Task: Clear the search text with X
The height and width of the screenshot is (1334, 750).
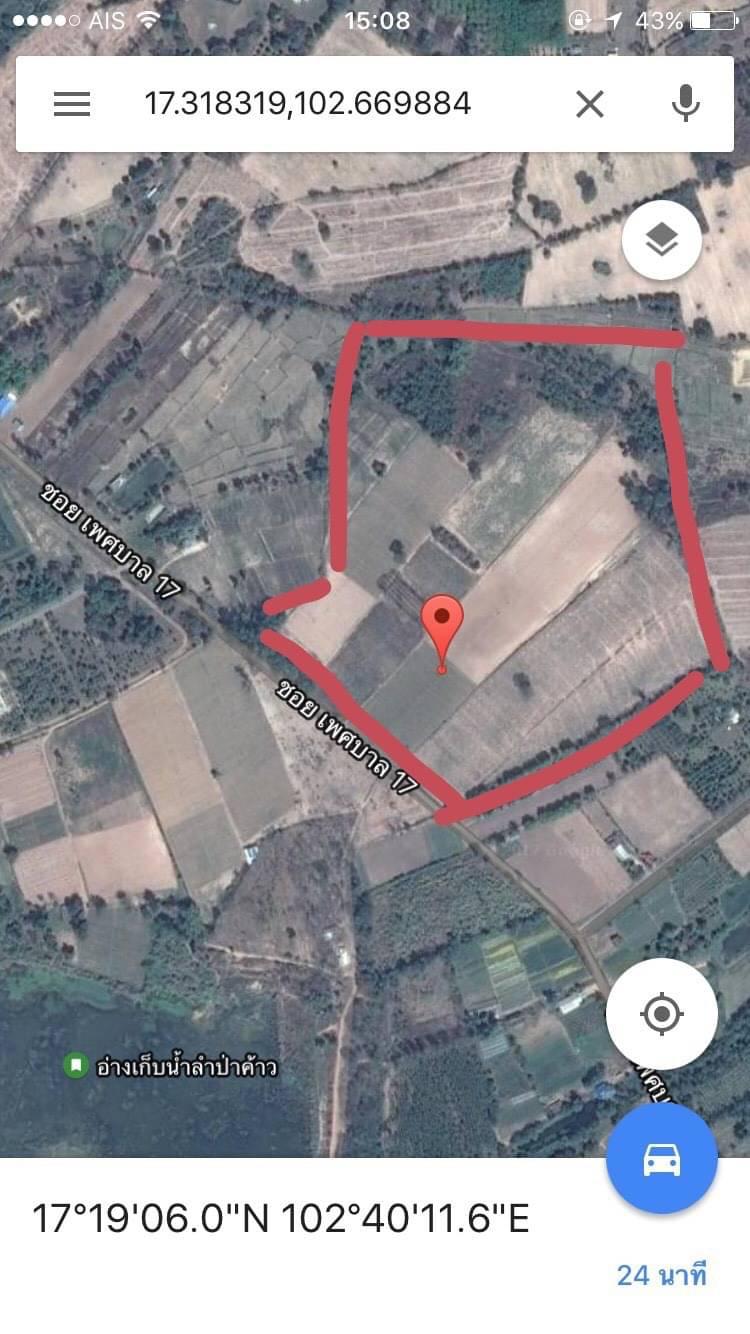Action: (x=590, y=104)
